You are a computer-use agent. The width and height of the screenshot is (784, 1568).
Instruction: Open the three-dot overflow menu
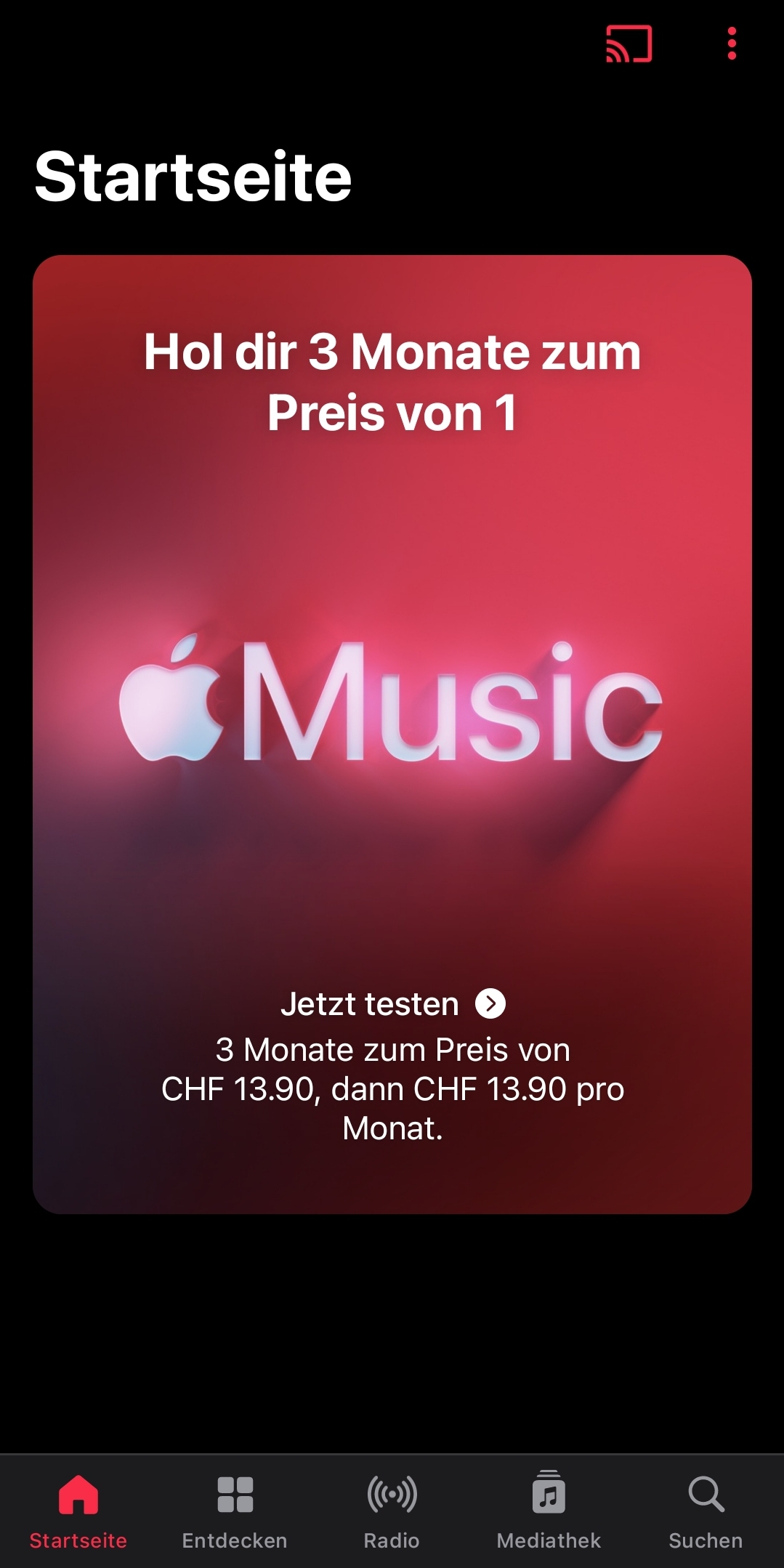(732, 44)
